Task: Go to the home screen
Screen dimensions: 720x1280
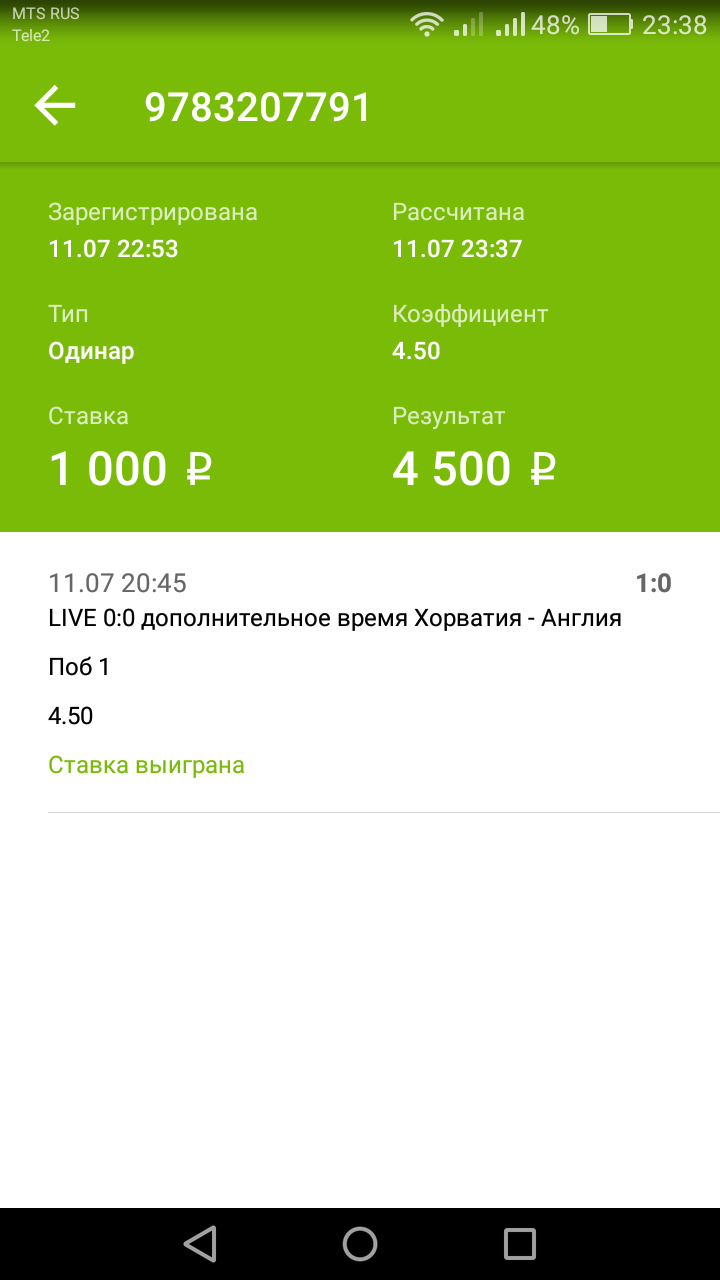Action: tap(360, 1244)
